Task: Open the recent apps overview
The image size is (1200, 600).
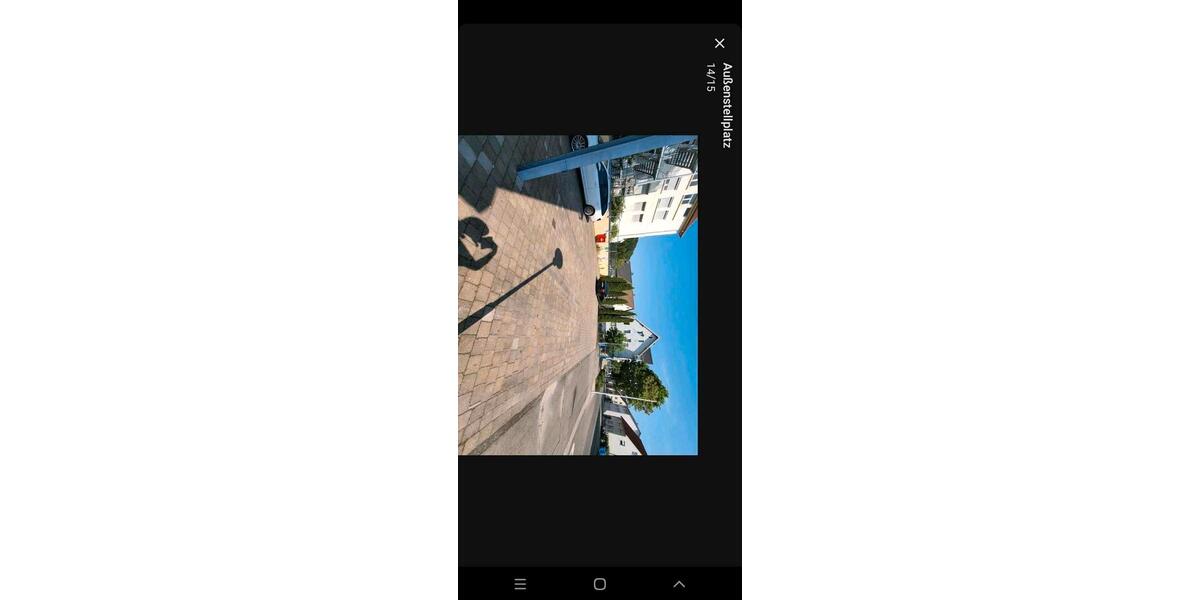Action: pos(520,584)
